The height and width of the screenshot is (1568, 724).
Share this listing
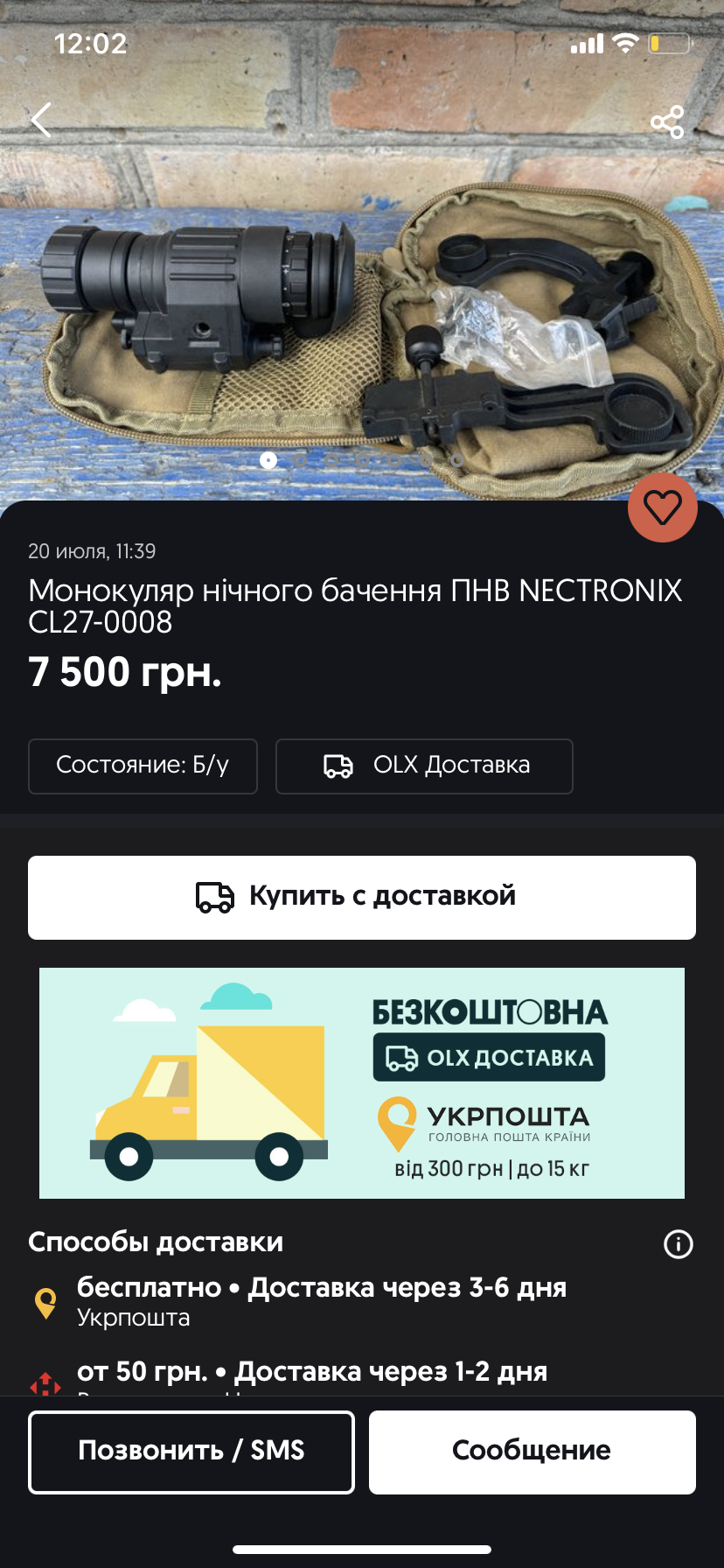coord(667,122)
